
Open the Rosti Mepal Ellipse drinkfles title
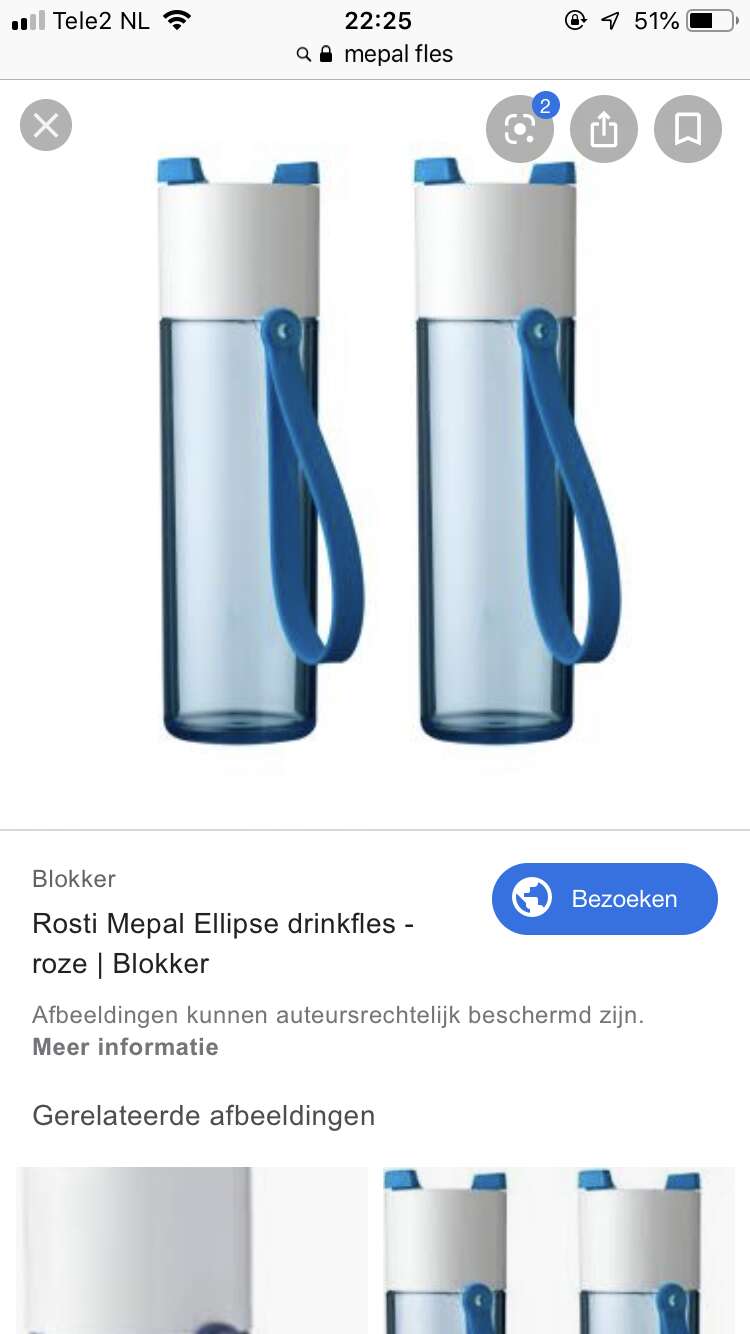223,943
